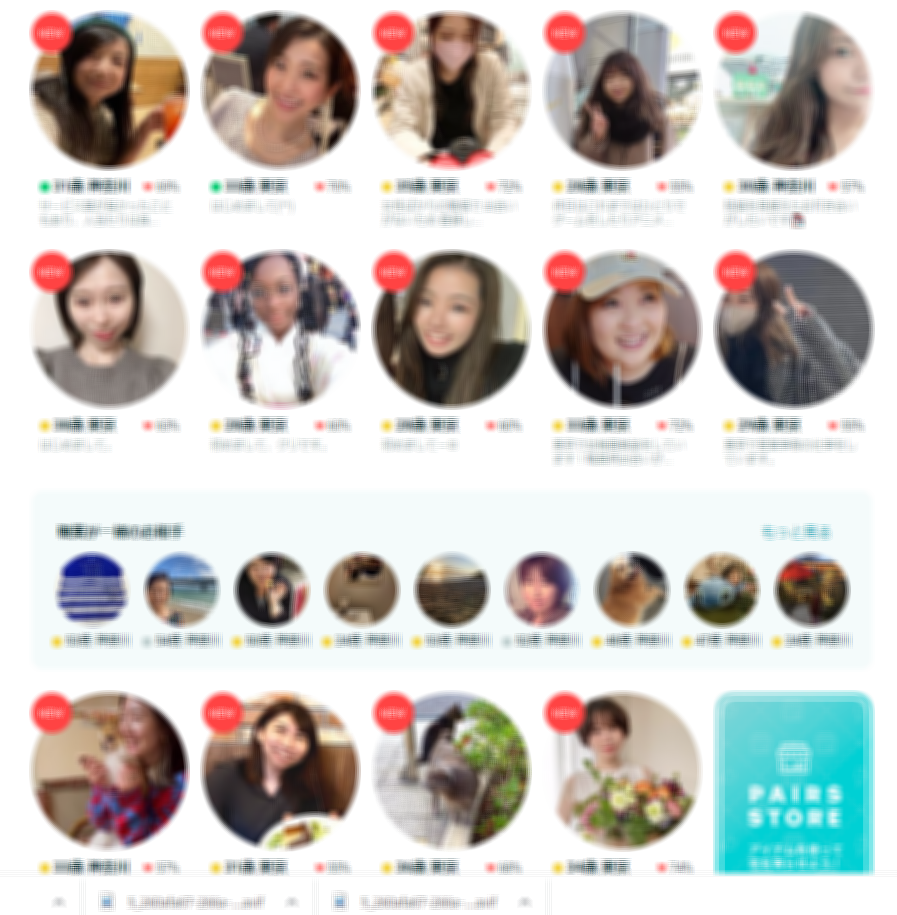Open profile with cat and green plant photo
This screenshot has width=897, height=915.
point(451,770)
